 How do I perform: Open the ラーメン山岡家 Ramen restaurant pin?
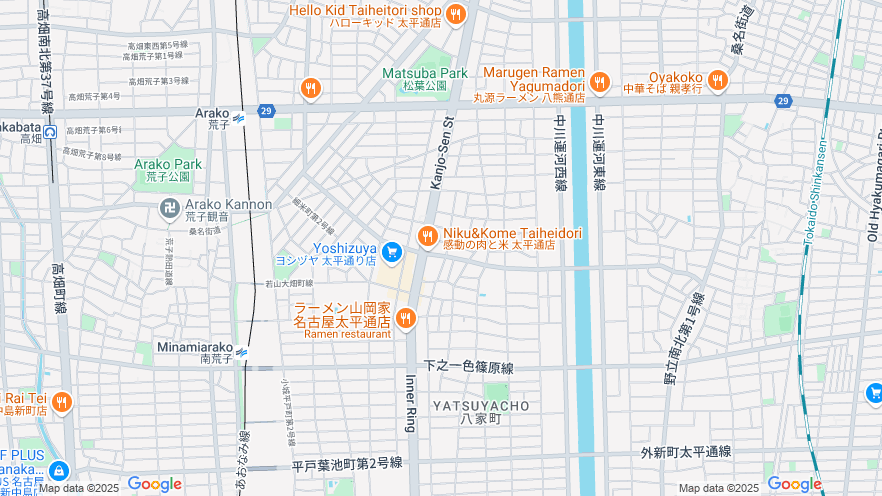(x=405, y=318)
